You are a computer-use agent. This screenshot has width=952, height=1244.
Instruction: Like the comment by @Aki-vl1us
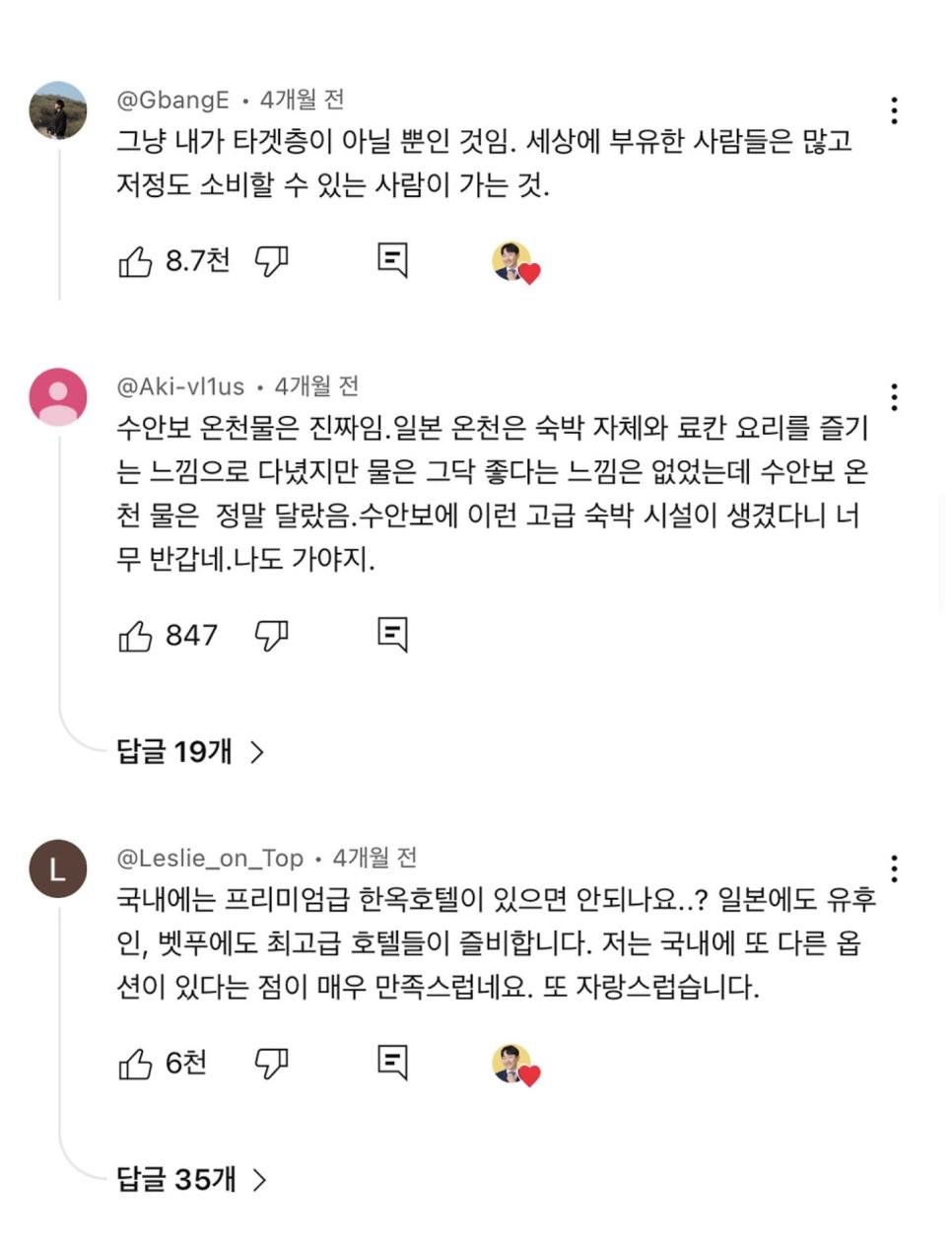[x=135, y=636]
